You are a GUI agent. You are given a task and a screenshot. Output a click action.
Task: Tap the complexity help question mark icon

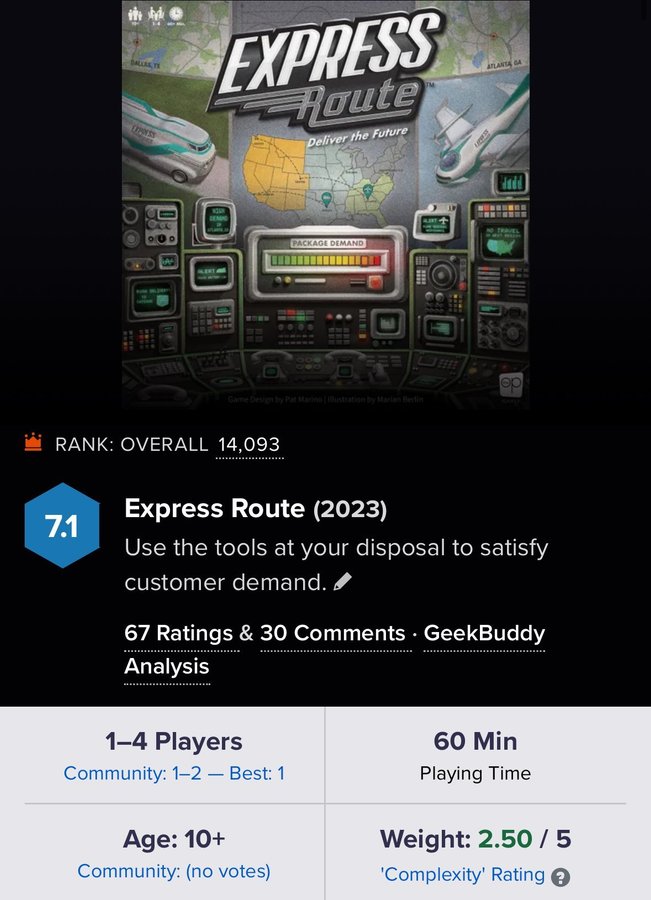click(x=561, y=877)
